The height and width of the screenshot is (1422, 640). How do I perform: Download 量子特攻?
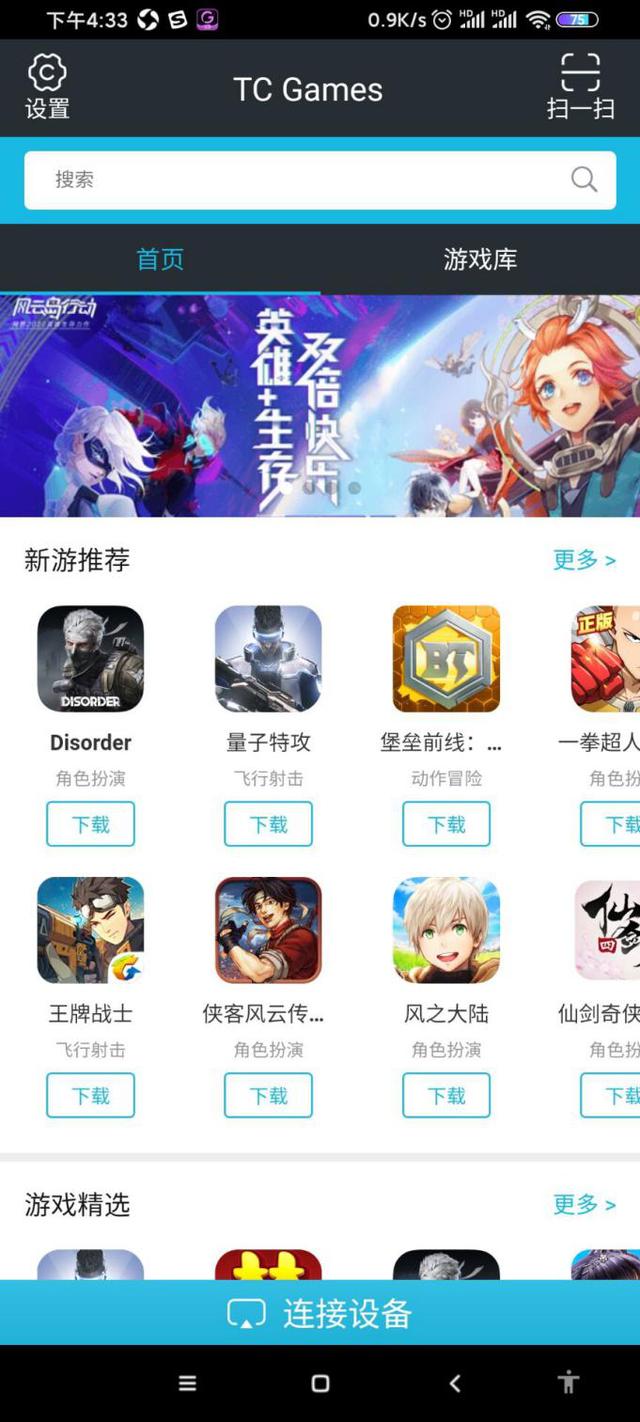coord(268,825)
